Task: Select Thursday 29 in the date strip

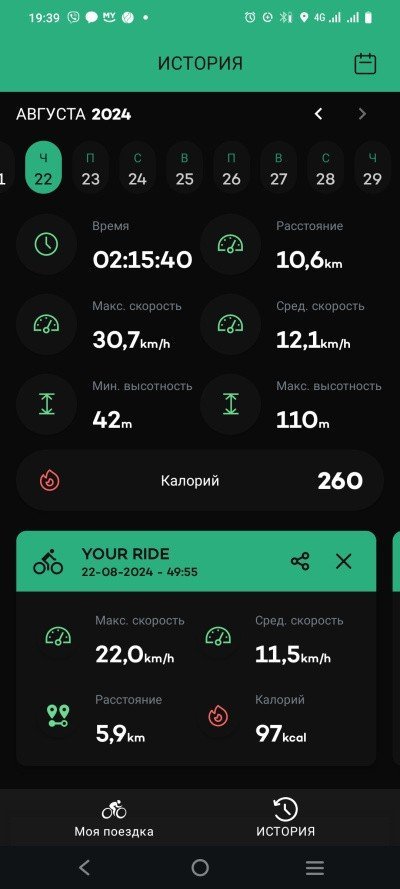Action: (x=372, y=168)
